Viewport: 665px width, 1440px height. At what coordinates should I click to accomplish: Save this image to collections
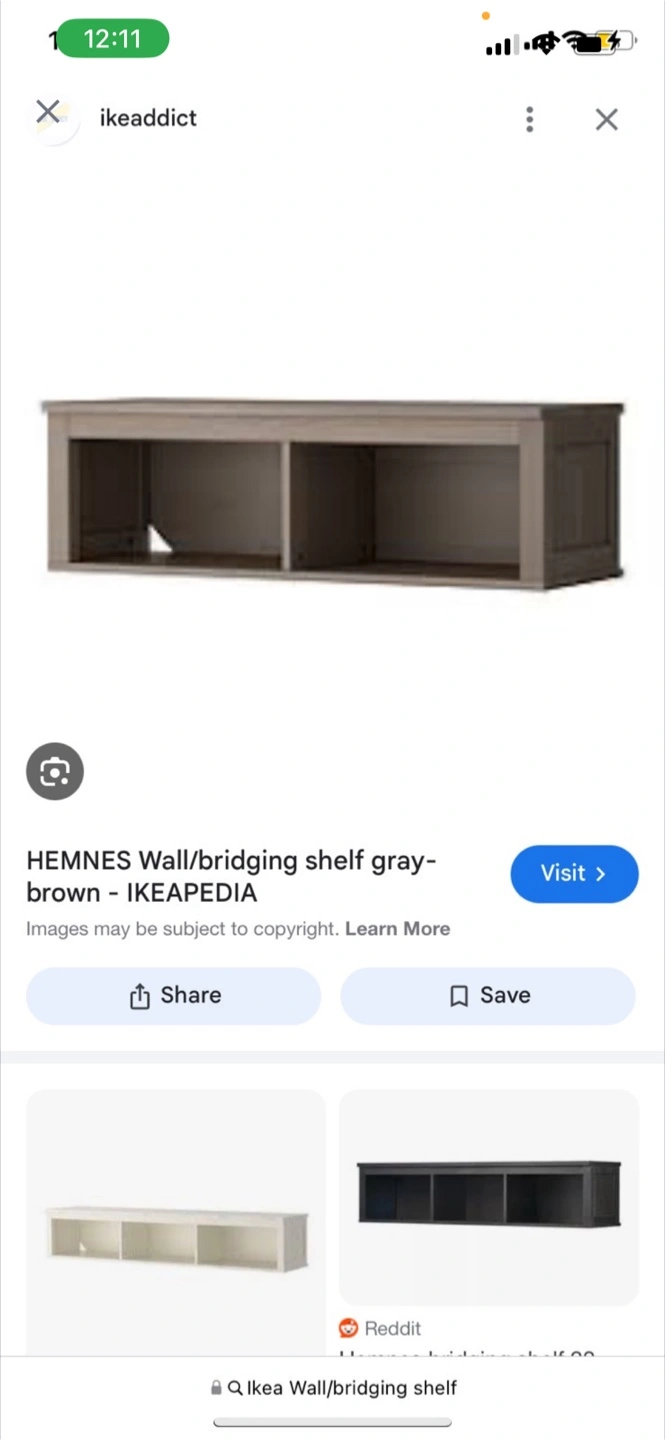[x=488, y=995]
